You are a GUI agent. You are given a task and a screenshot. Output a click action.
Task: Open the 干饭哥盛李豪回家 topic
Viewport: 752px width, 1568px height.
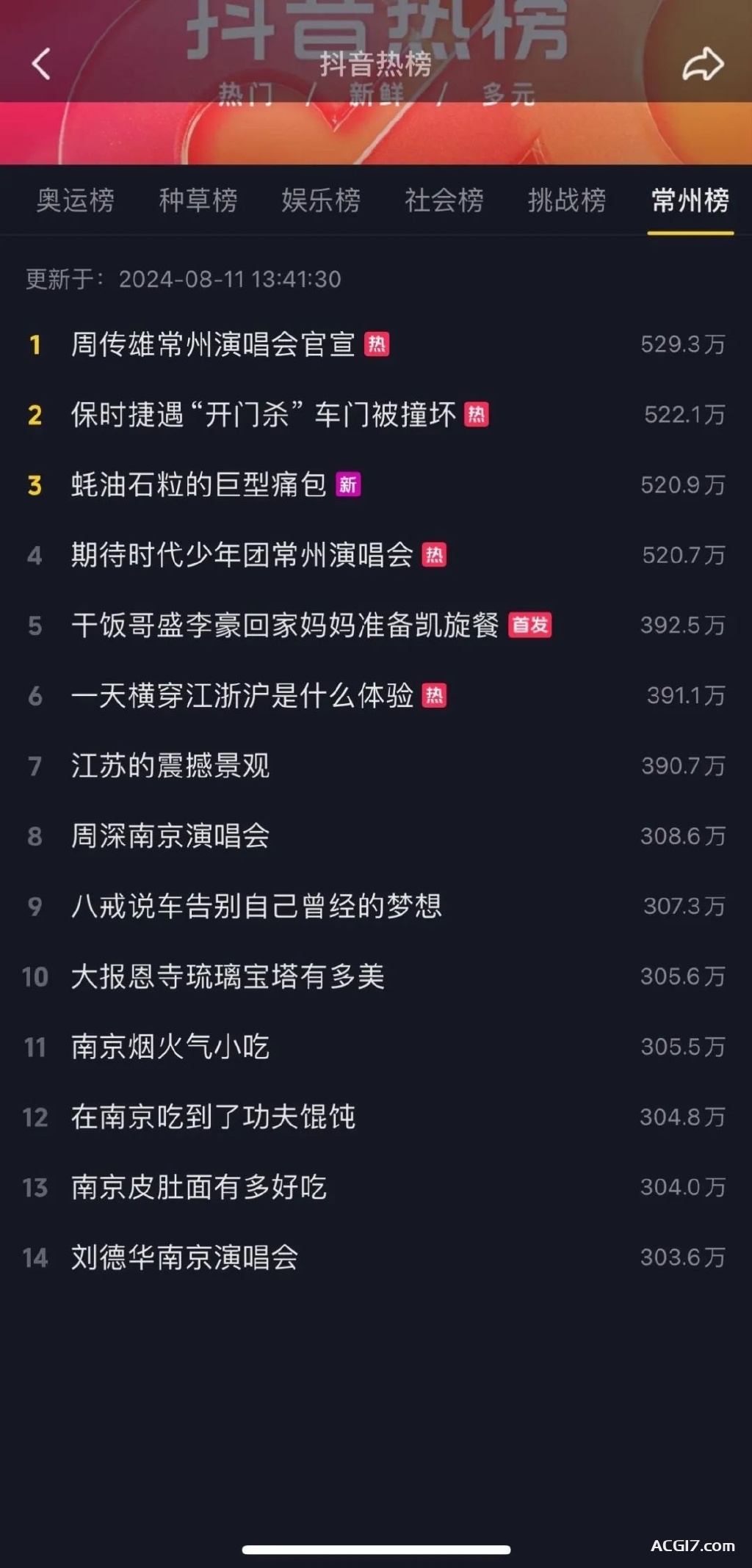(376, 625)
